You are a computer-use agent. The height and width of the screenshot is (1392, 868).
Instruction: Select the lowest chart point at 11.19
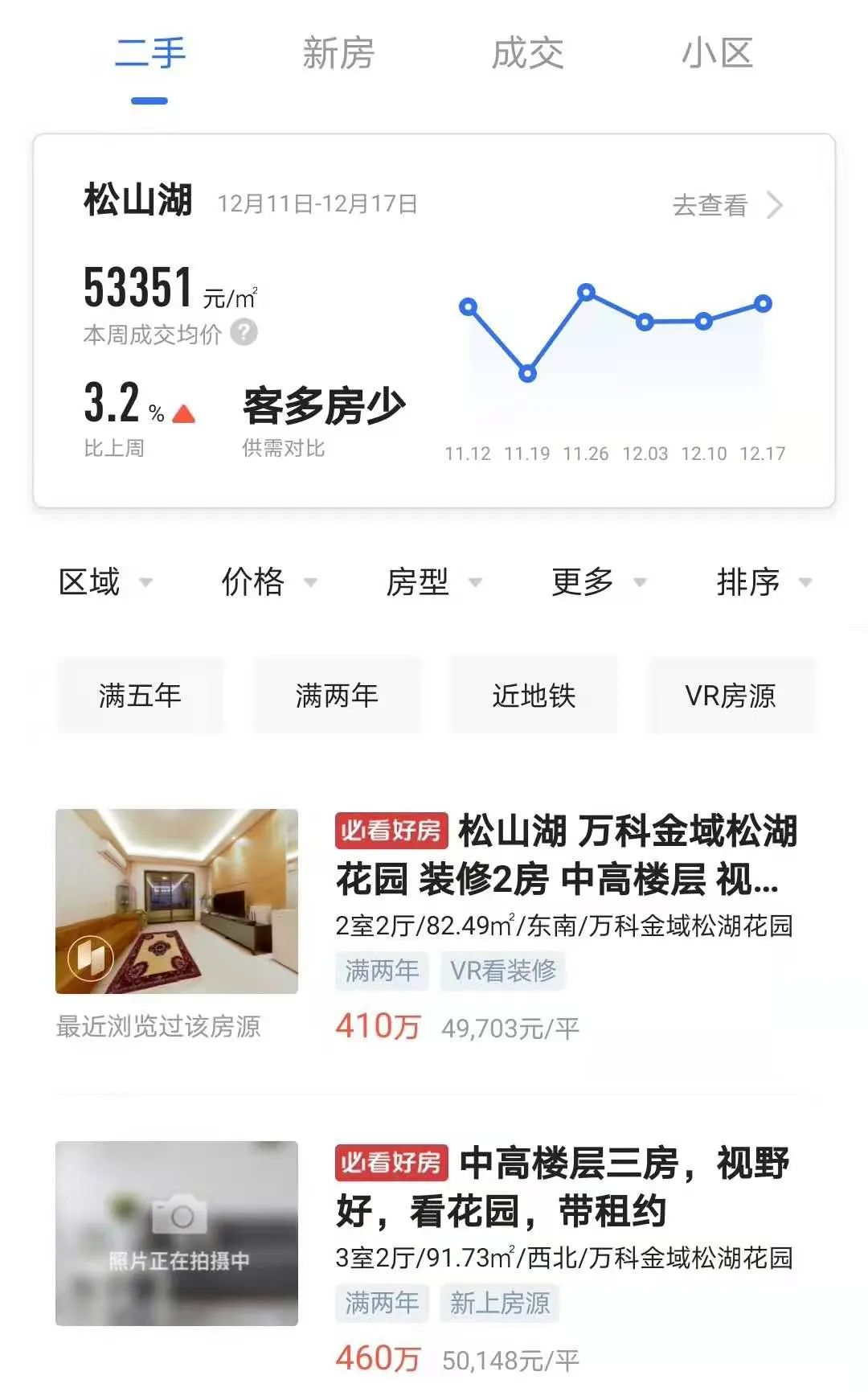527,373
